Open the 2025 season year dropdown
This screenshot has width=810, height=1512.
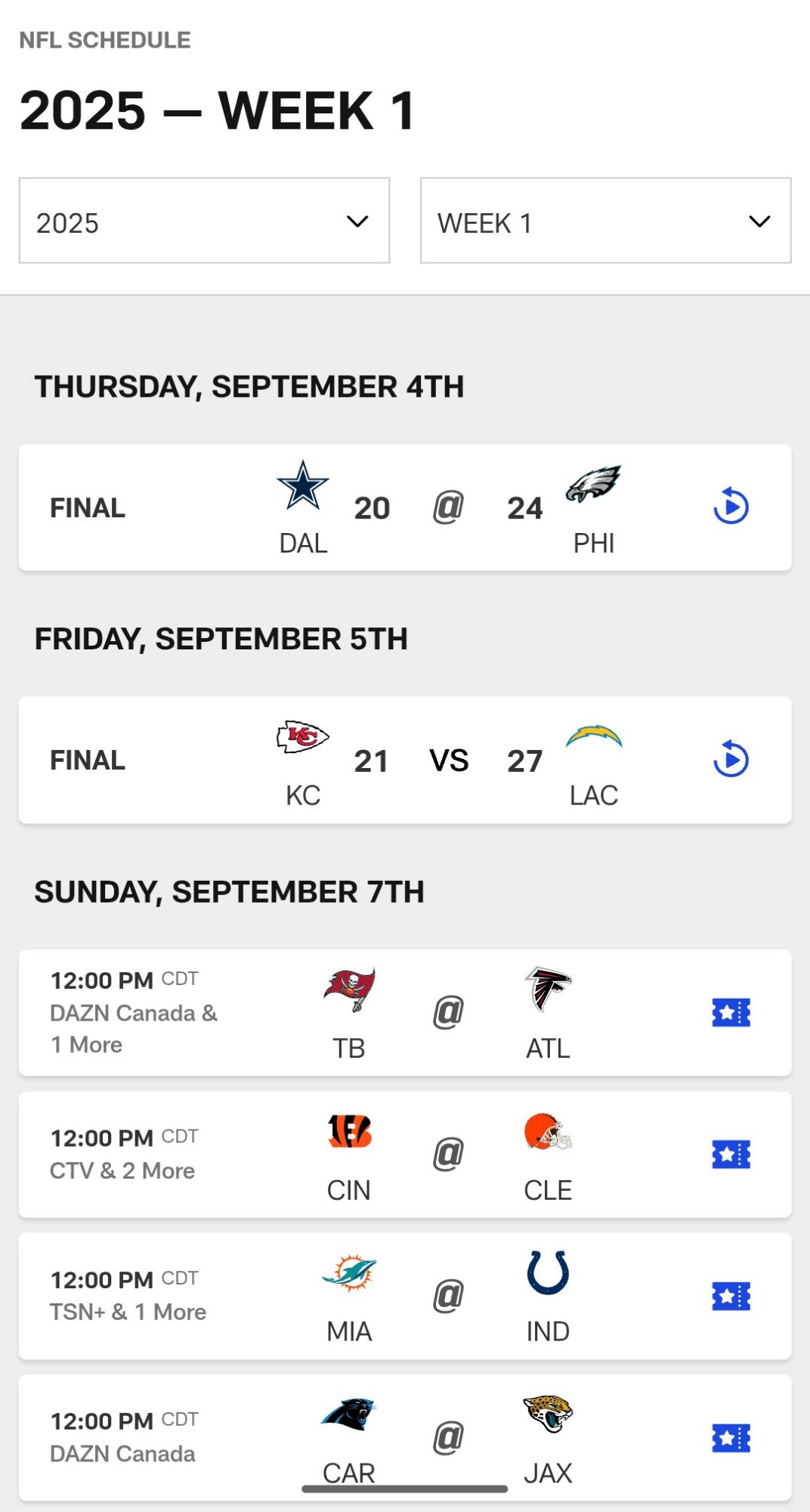pyautogui.click(x=204, y=221)
